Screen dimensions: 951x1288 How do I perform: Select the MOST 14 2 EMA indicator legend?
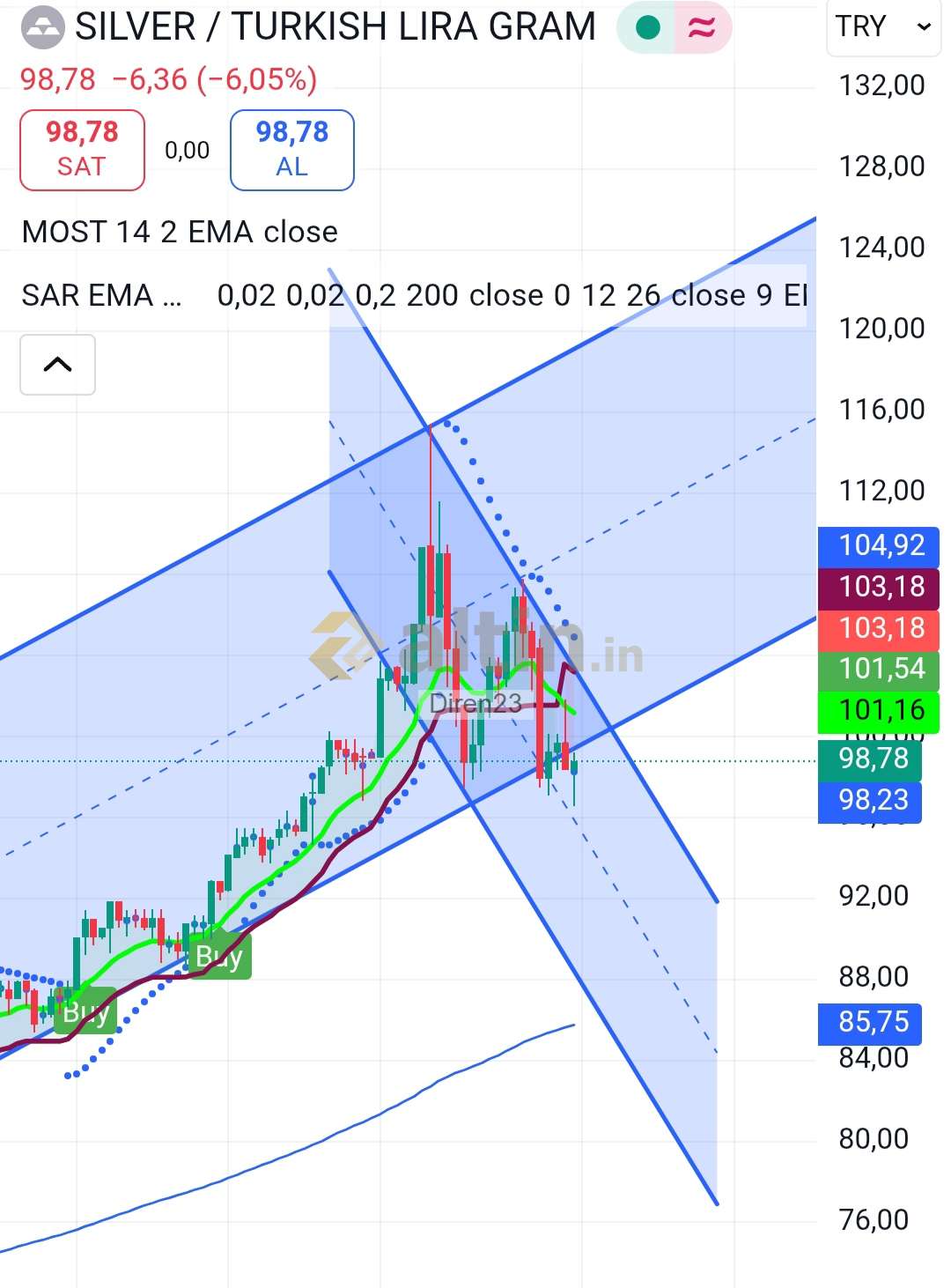180,232
